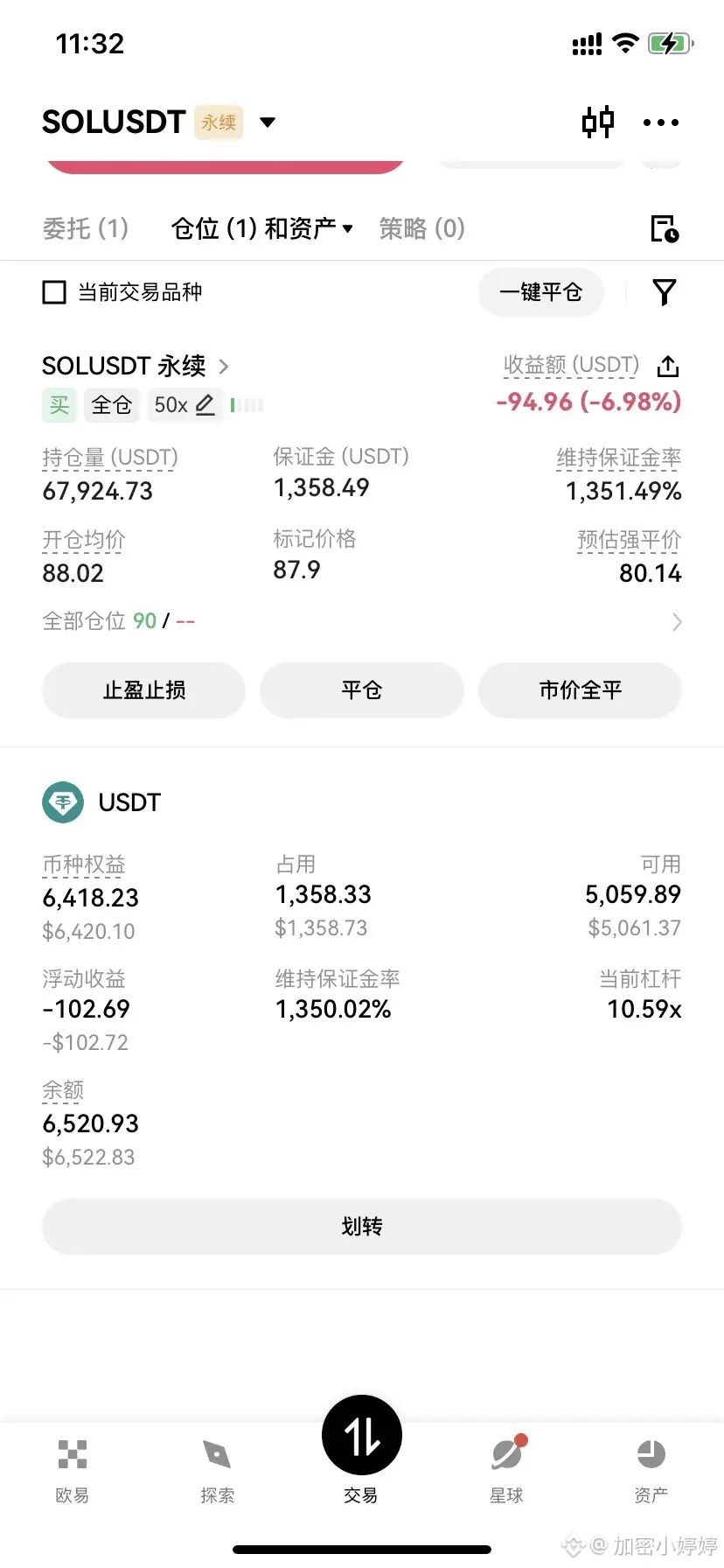
Task: Open the position filter funnel
Action: point(665,292)
